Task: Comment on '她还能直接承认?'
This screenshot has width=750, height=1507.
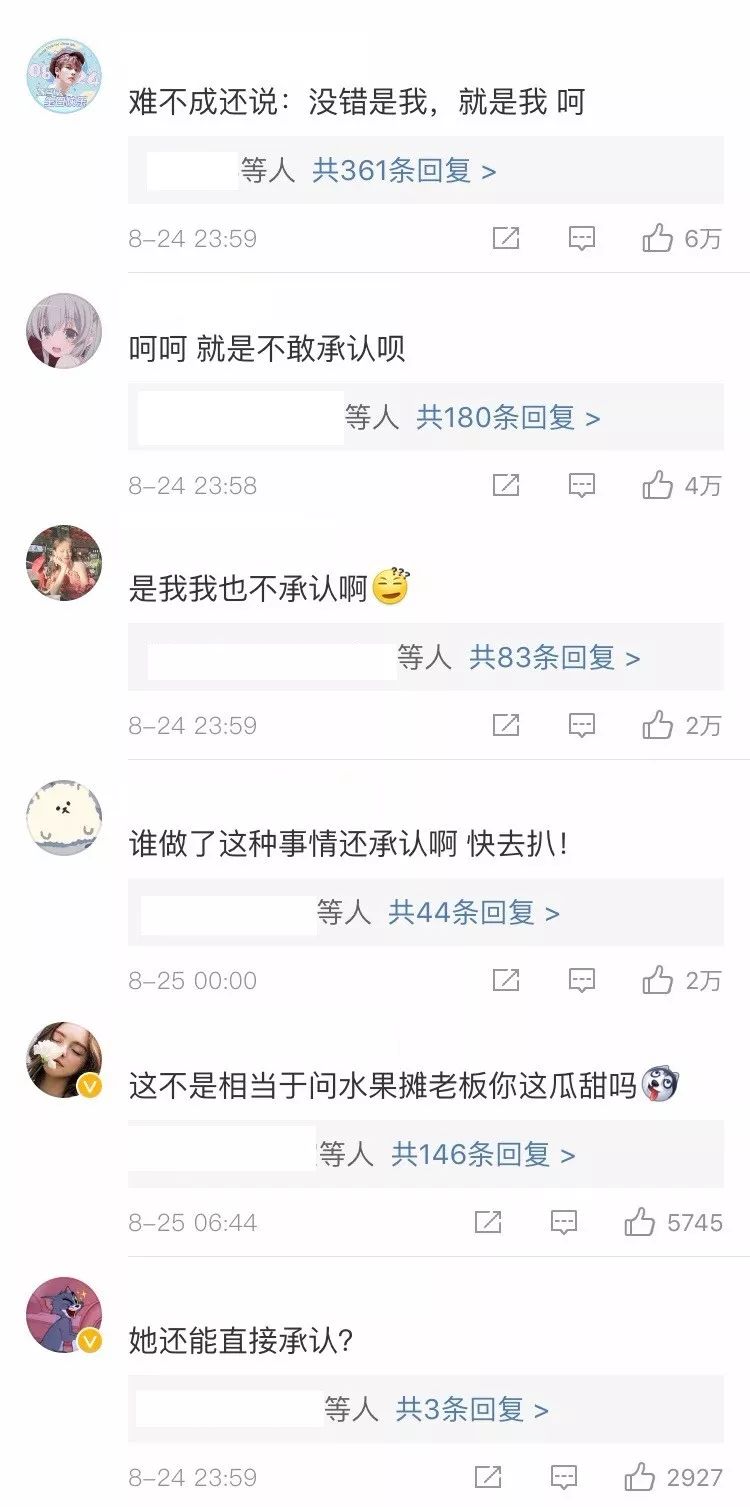Action: pos(564,1477)
